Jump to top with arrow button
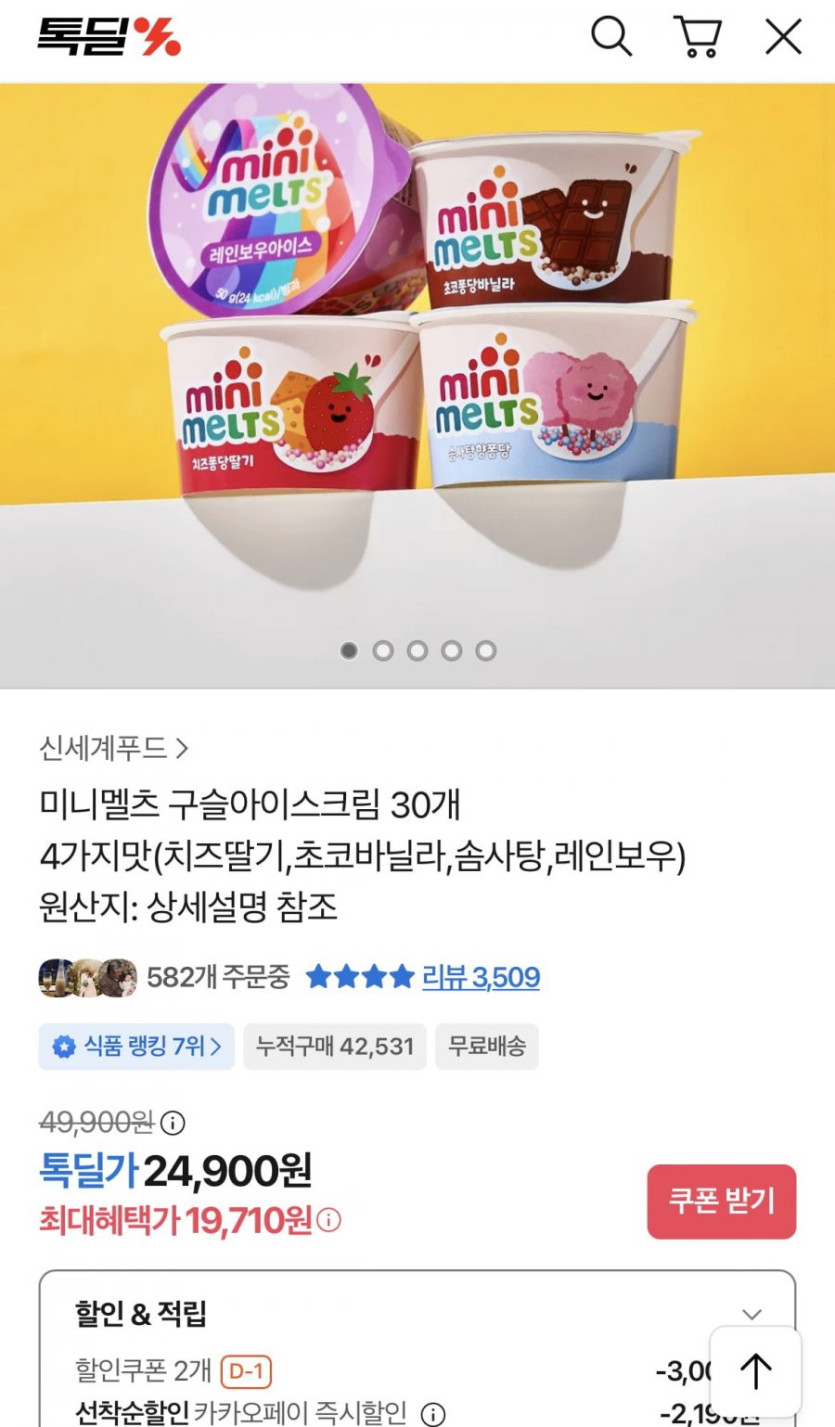835x1427 pixels. coord(755,1371)
